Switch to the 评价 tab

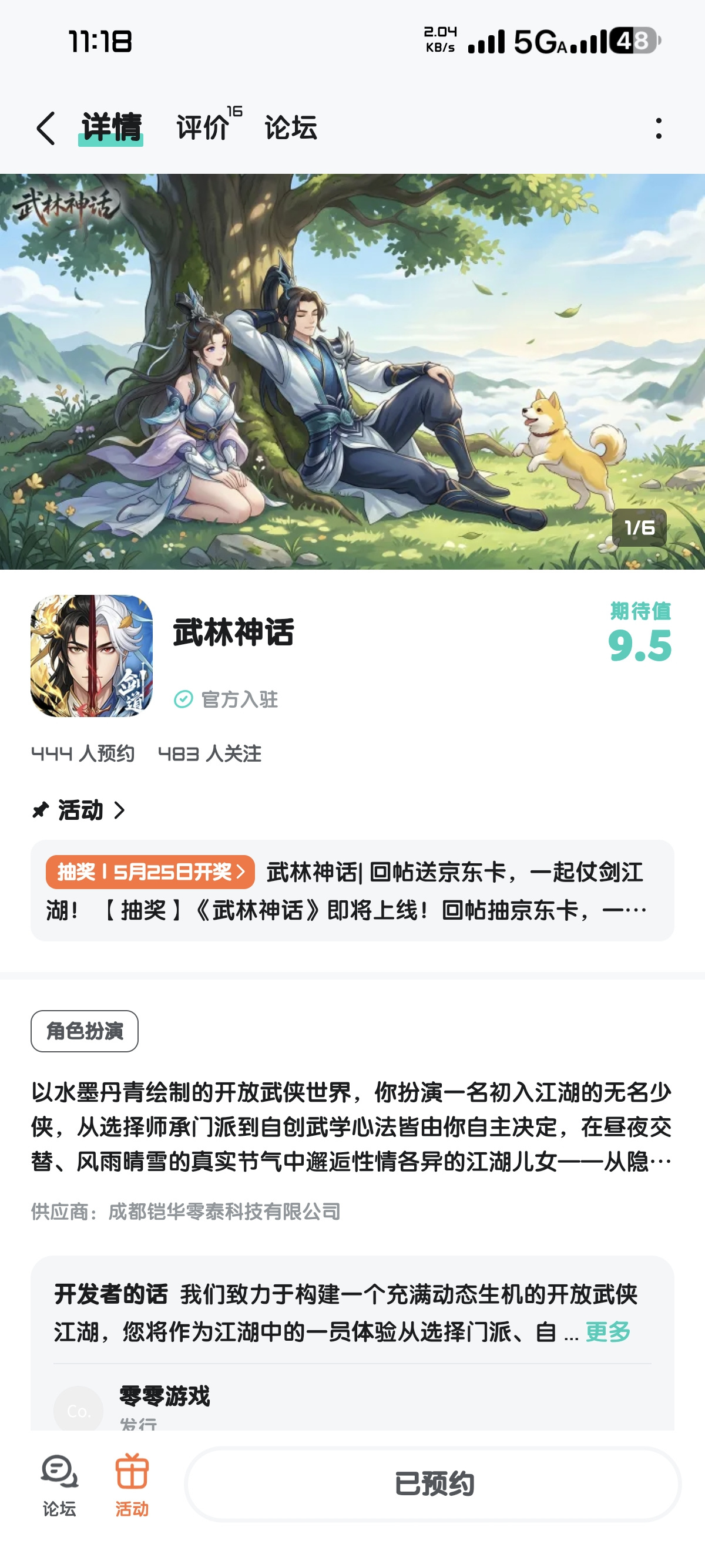click(203, 128)
